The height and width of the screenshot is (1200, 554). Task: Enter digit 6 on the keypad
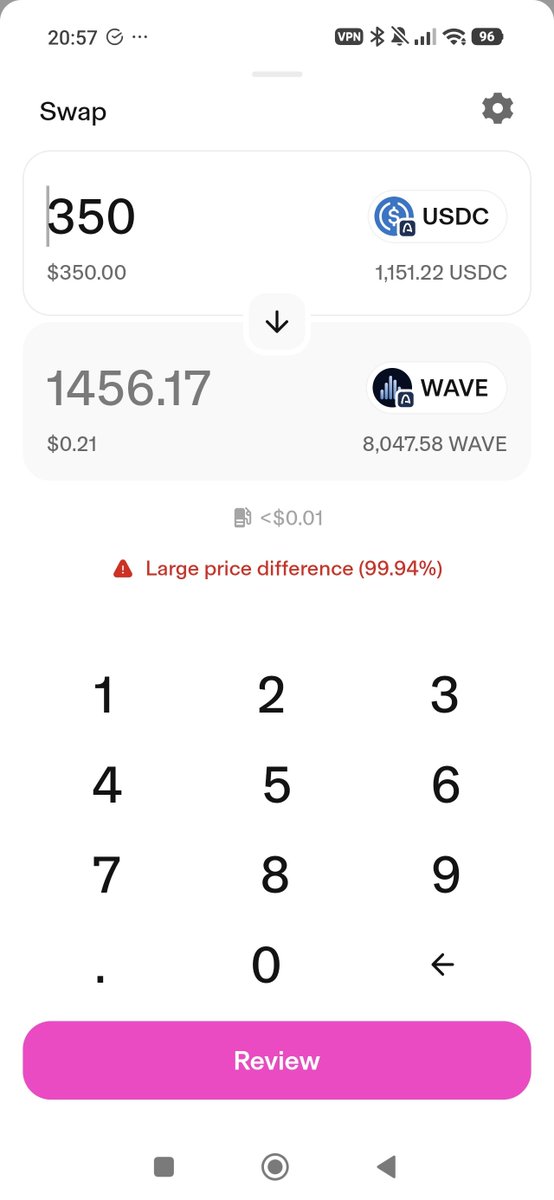coord(446,786)
